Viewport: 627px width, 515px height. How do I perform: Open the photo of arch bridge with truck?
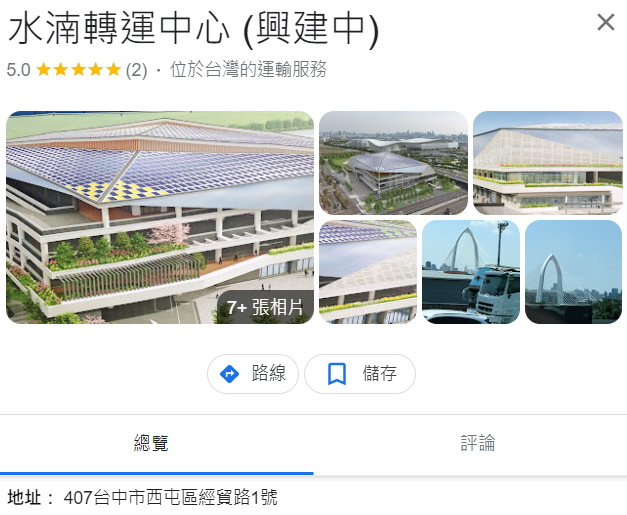[471, 272]
